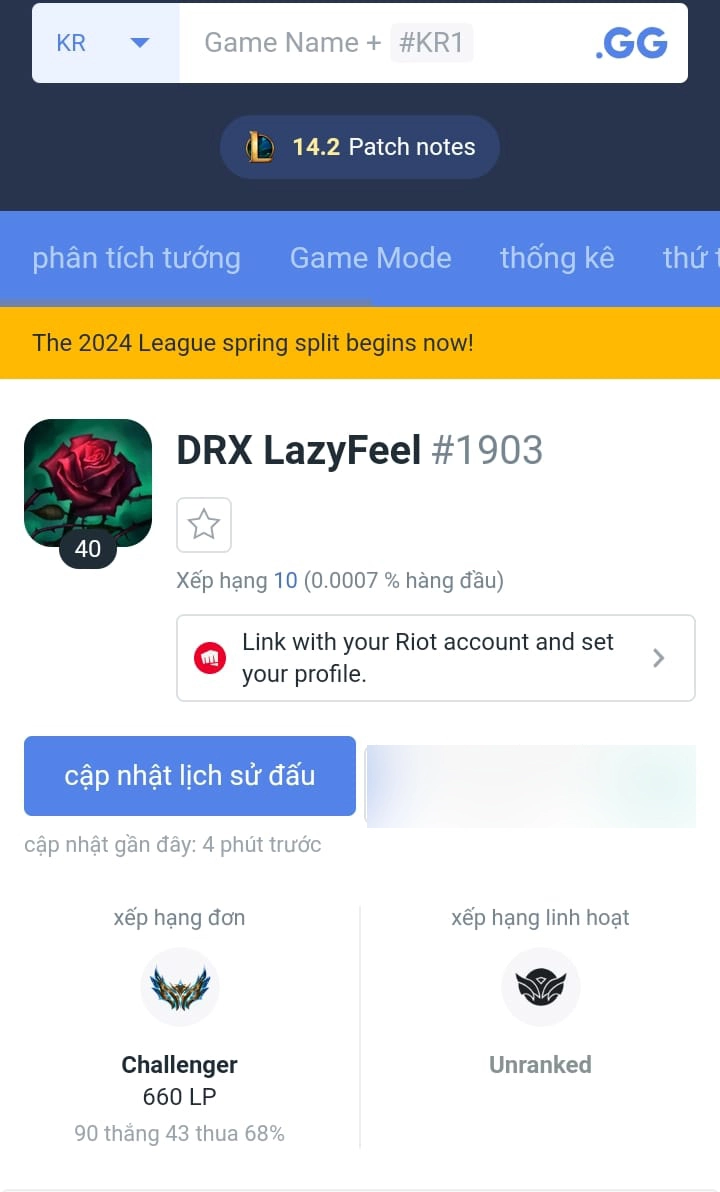
Task: Toggle the favorite star for DRX LazyFeel
Action: point(203,525)
